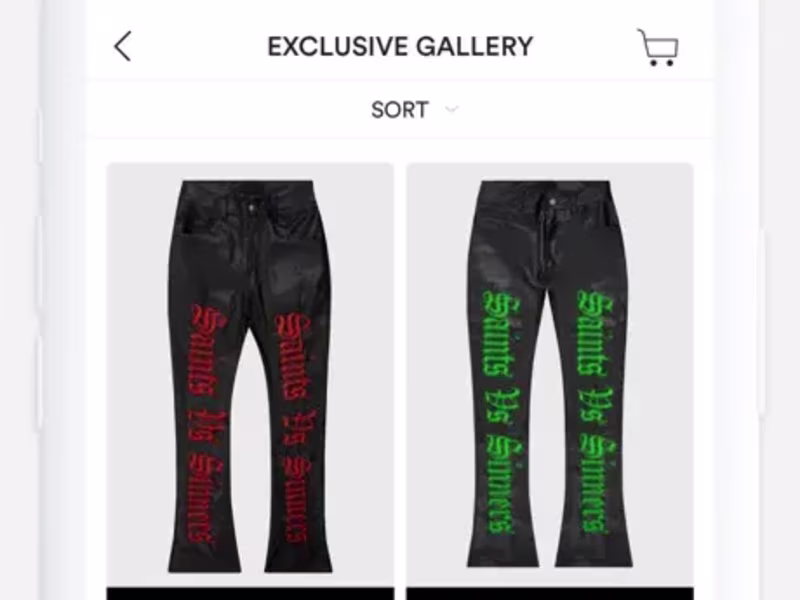The image size is (800, 600).
Task: Open the red-lettered black pants product
Action: tap(250, 370)
